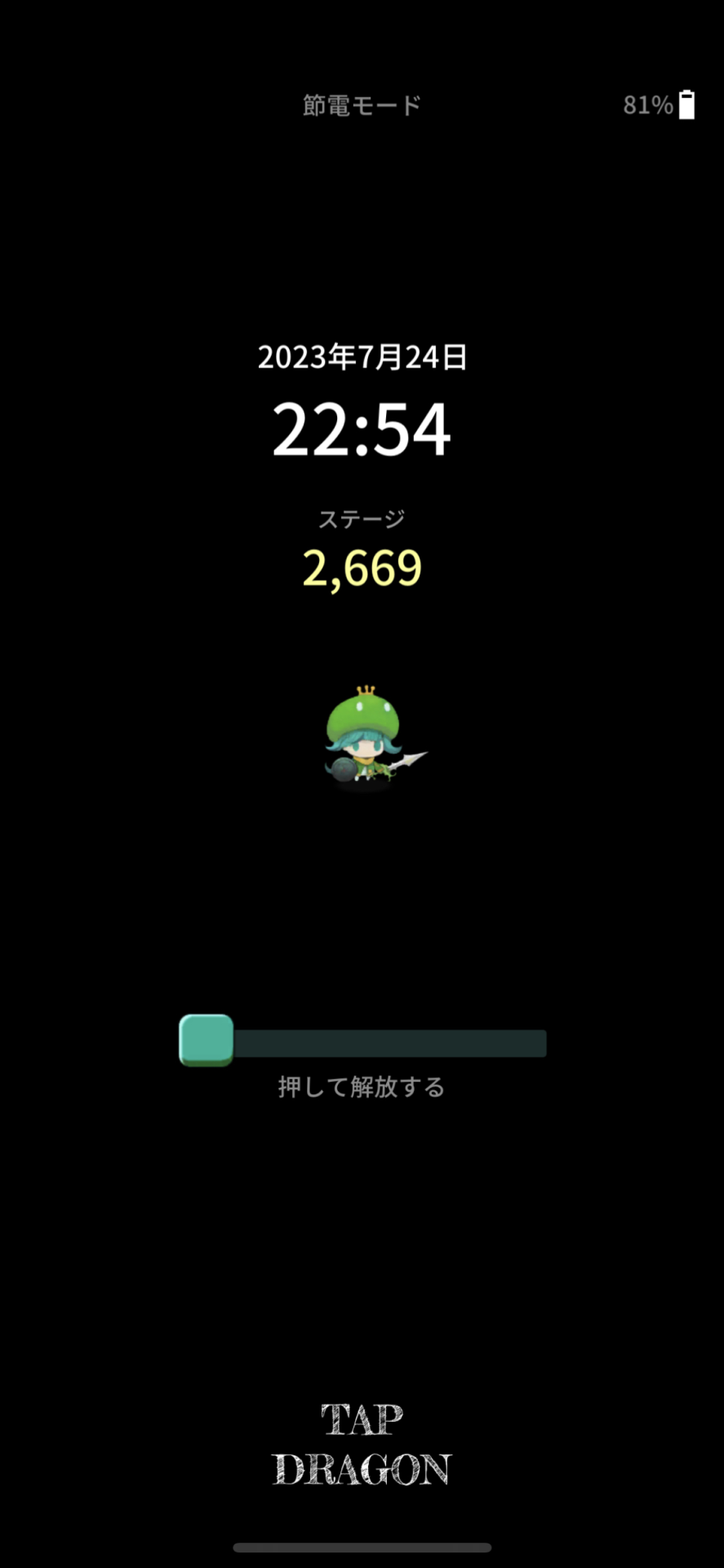This screenshot has width=724, height=1568.
Task: Tap the 22:54 clock display
Action: click(x=362, y=429)
